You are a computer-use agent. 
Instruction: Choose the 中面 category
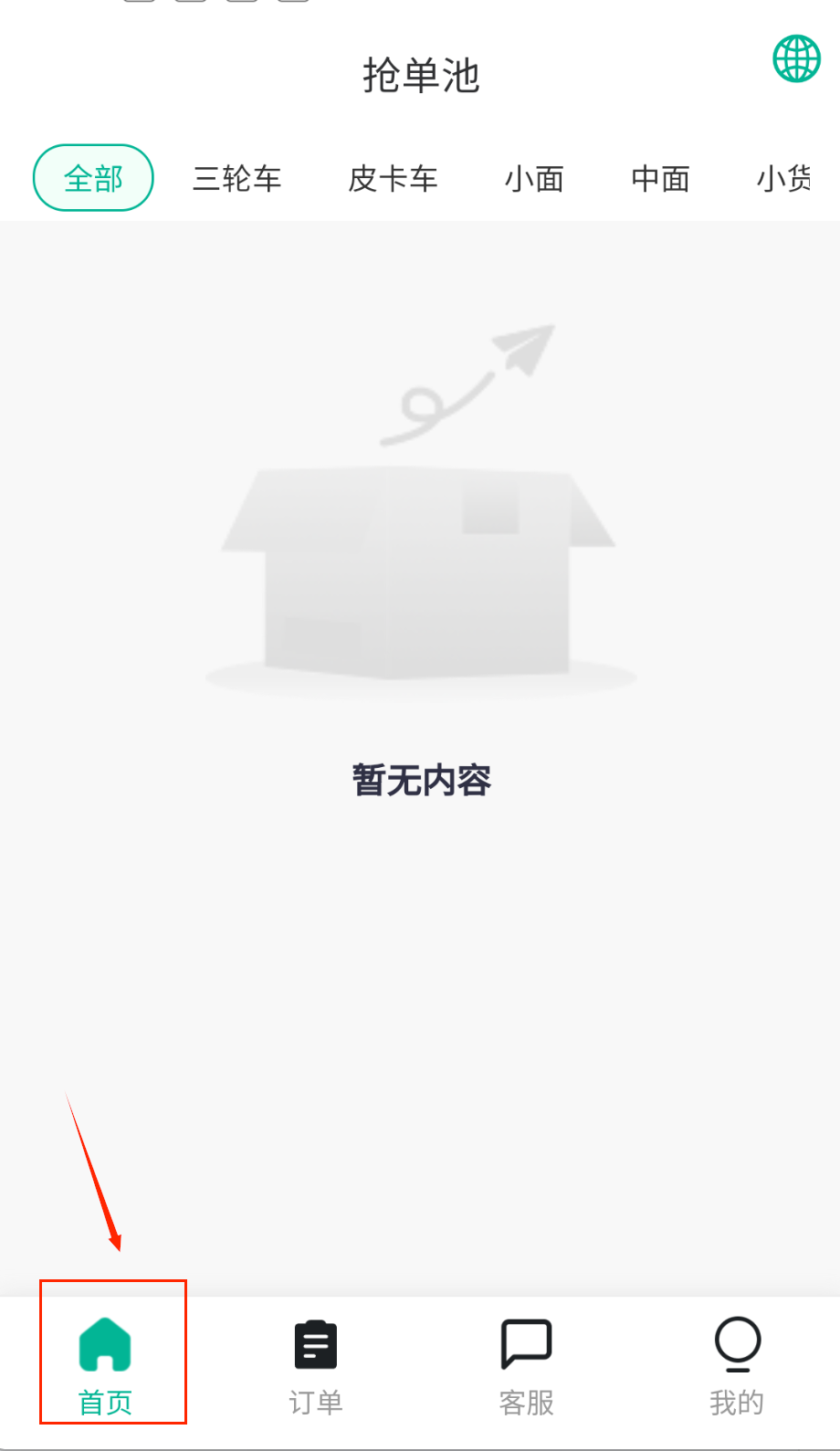[x=660, y=179]
